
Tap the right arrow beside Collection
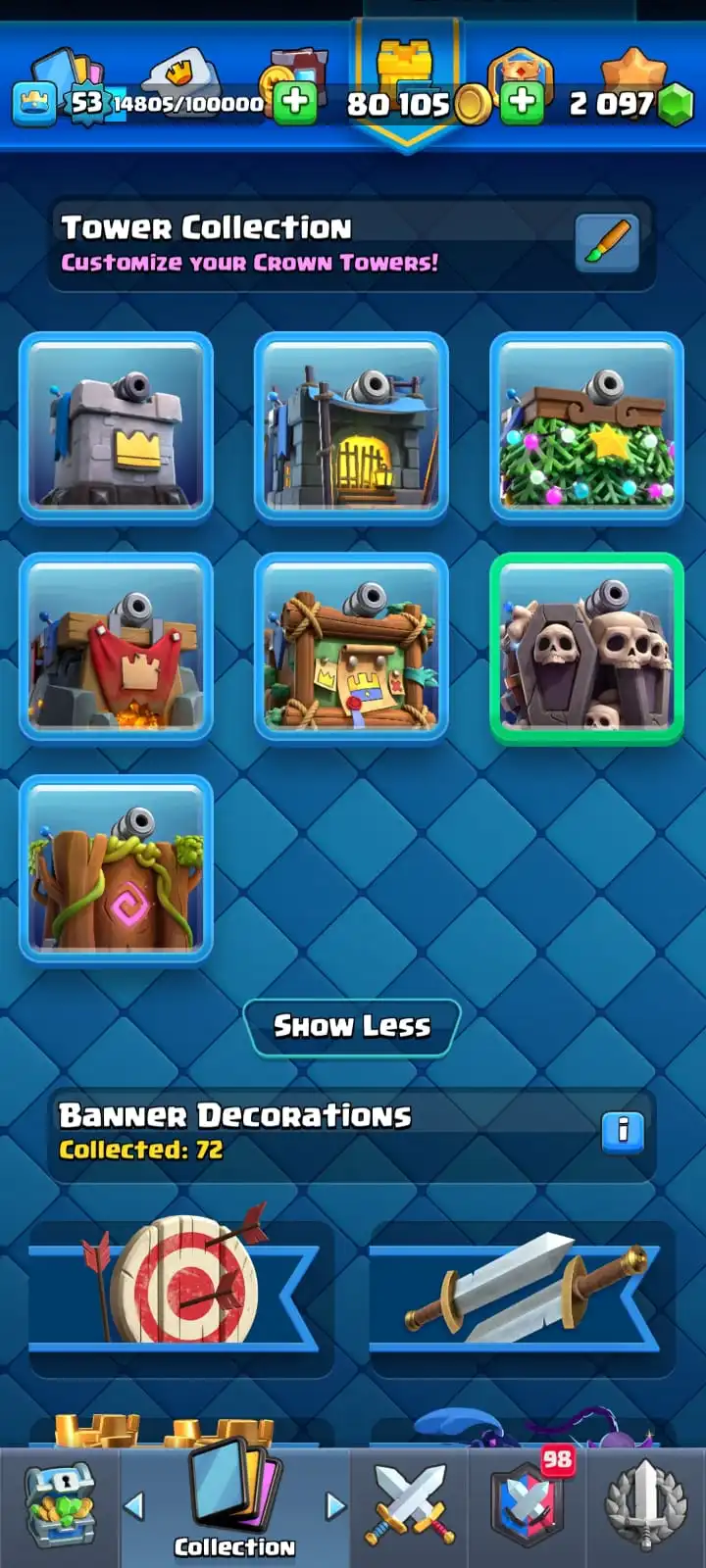335,1505
